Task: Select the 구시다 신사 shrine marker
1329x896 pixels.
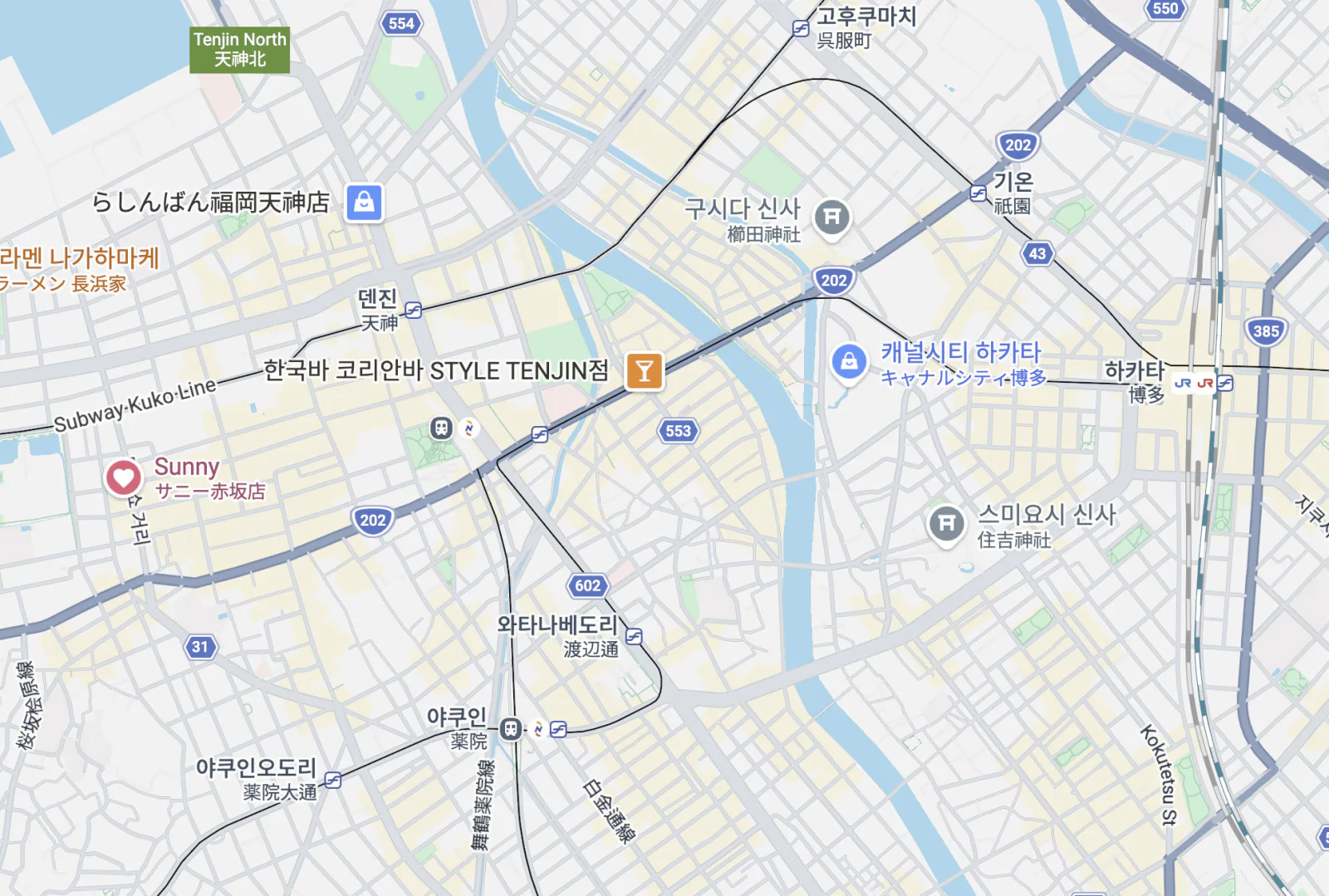Action: tap(831, 218)
